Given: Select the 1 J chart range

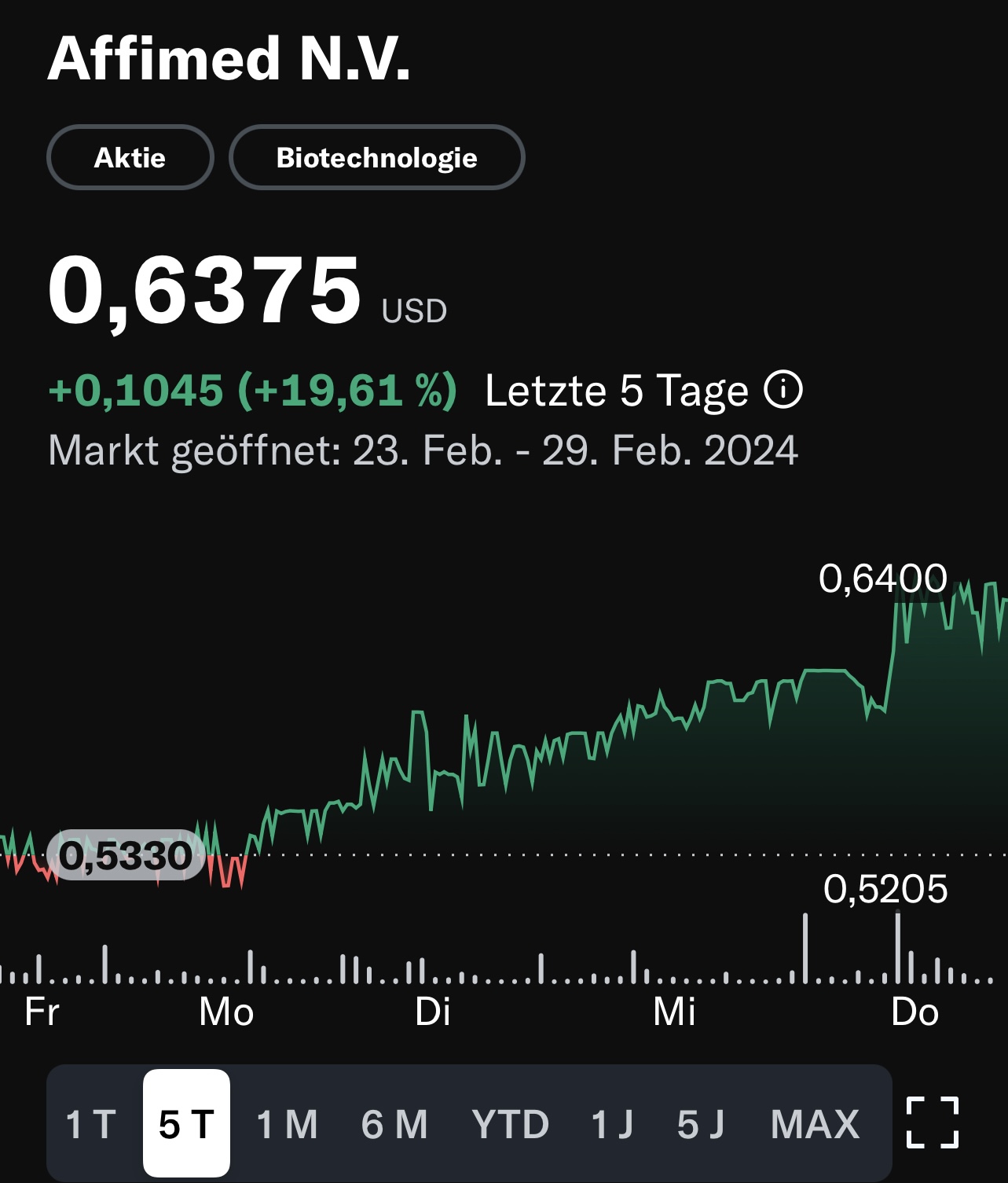Looking at the screenshot, I should pyautogui.click(x=612, y=1123).
